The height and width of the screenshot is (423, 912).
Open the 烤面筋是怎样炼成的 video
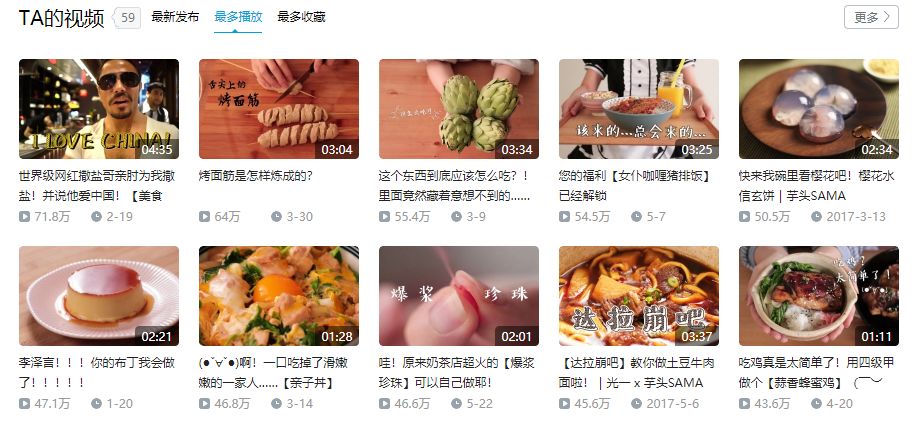point(279,109)
